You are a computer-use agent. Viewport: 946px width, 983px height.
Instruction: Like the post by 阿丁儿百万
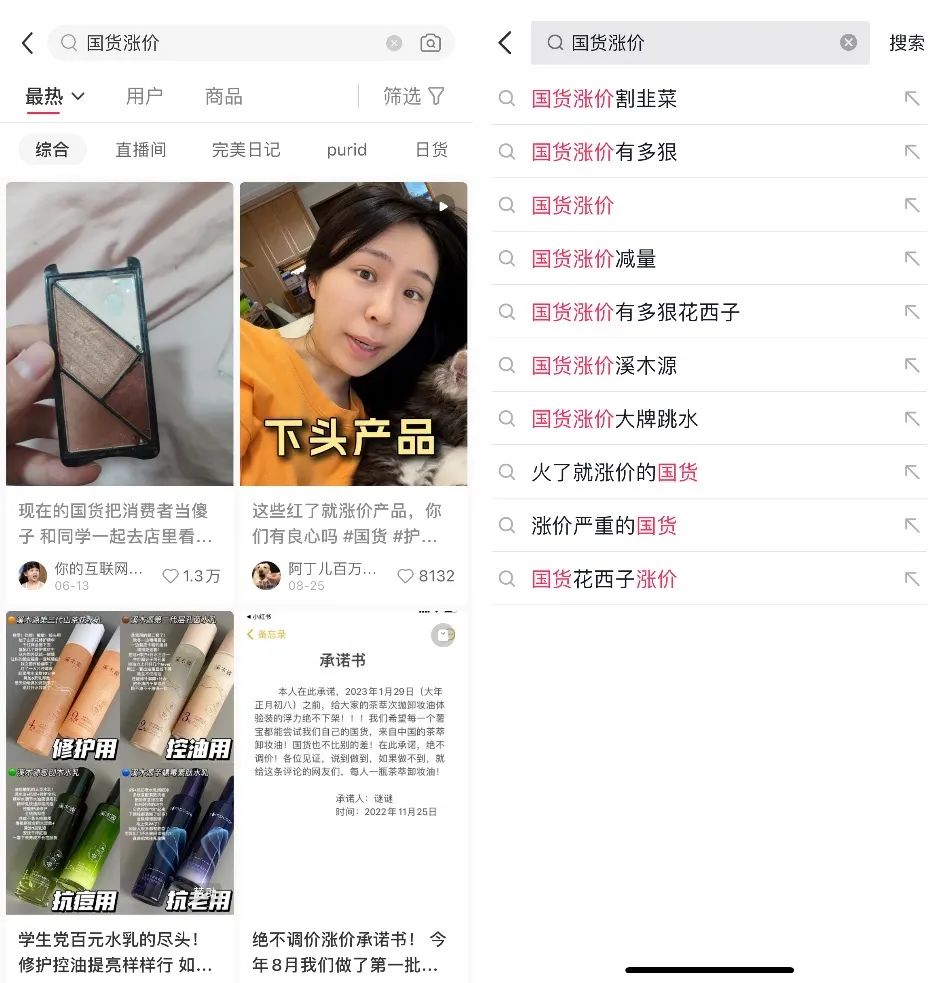coord(405,576)
